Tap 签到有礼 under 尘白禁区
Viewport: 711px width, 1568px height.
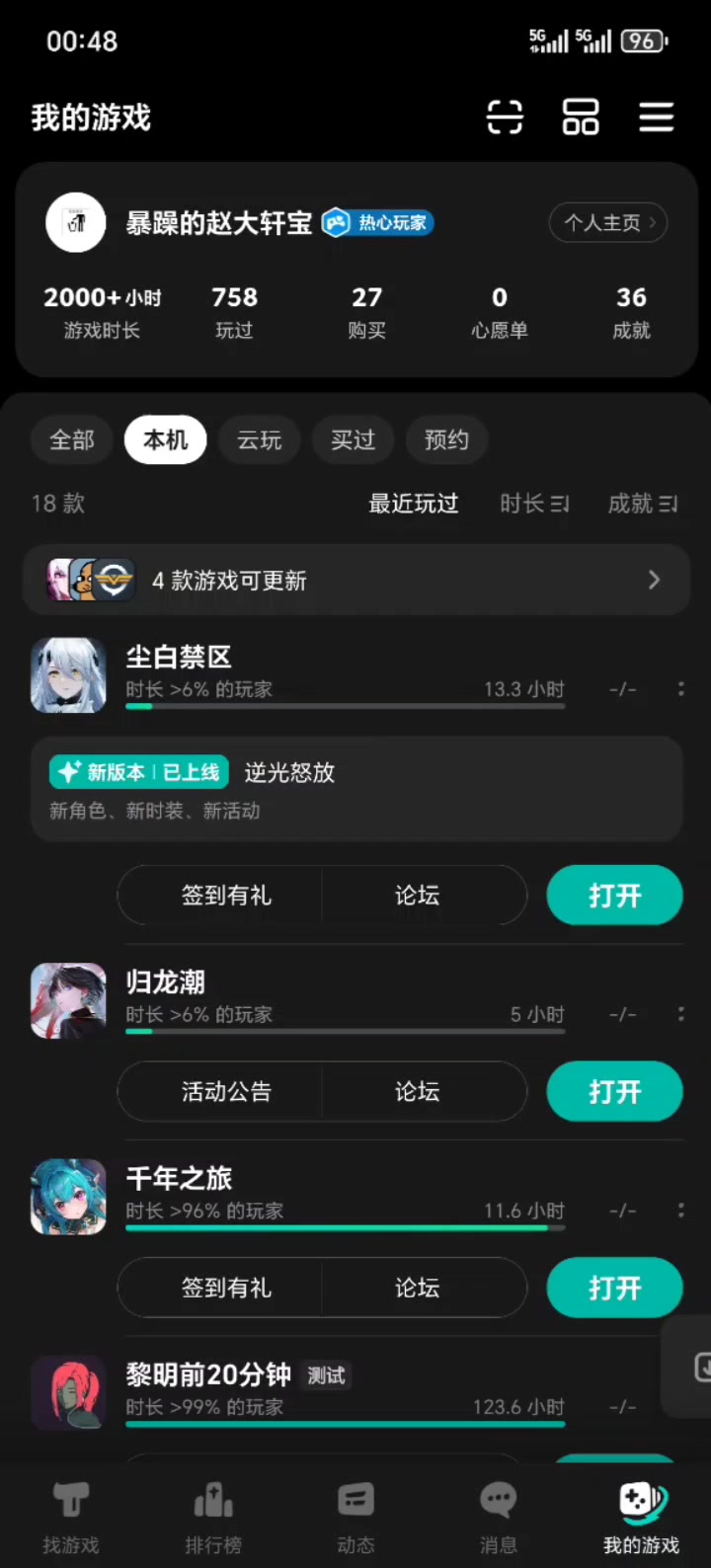pyautogui.click(x=226, y=896)
